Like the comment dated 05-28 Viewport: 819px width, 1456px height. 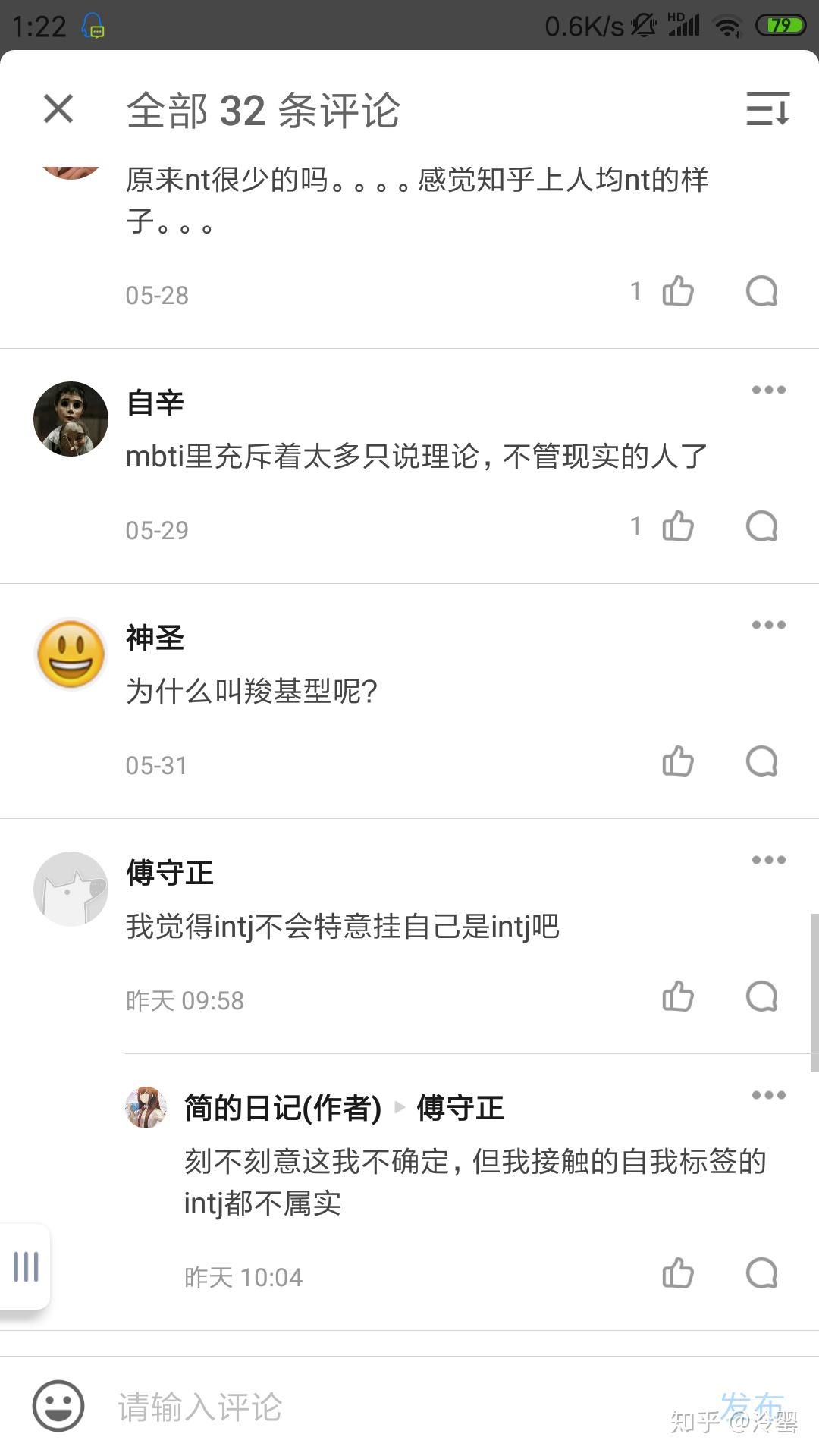[677, 291]
